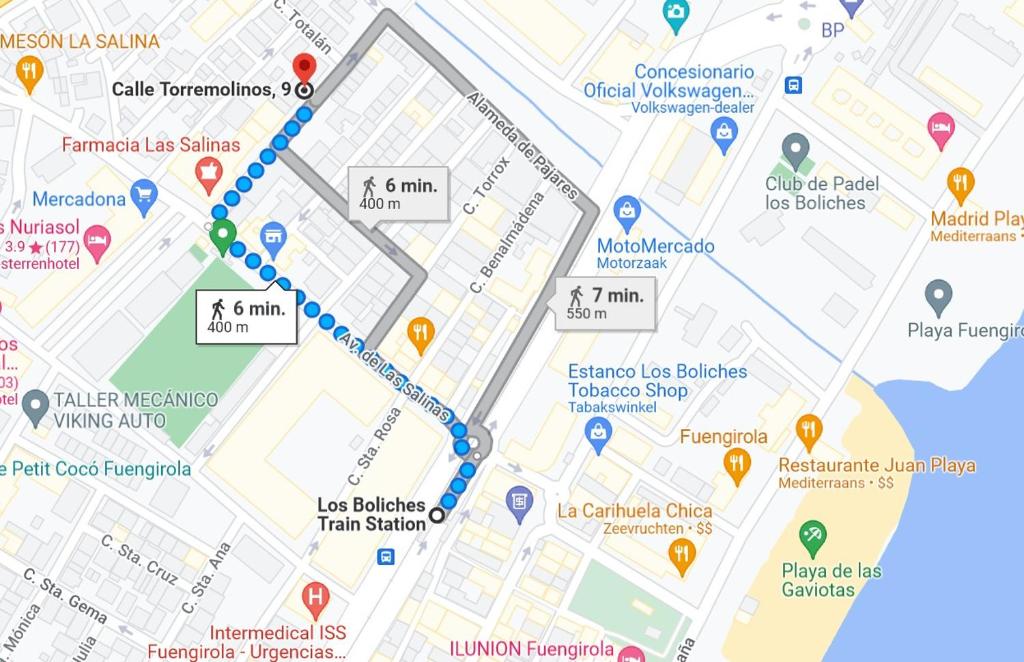Open Intermedical ISS hospital marker

click(315, 600)
